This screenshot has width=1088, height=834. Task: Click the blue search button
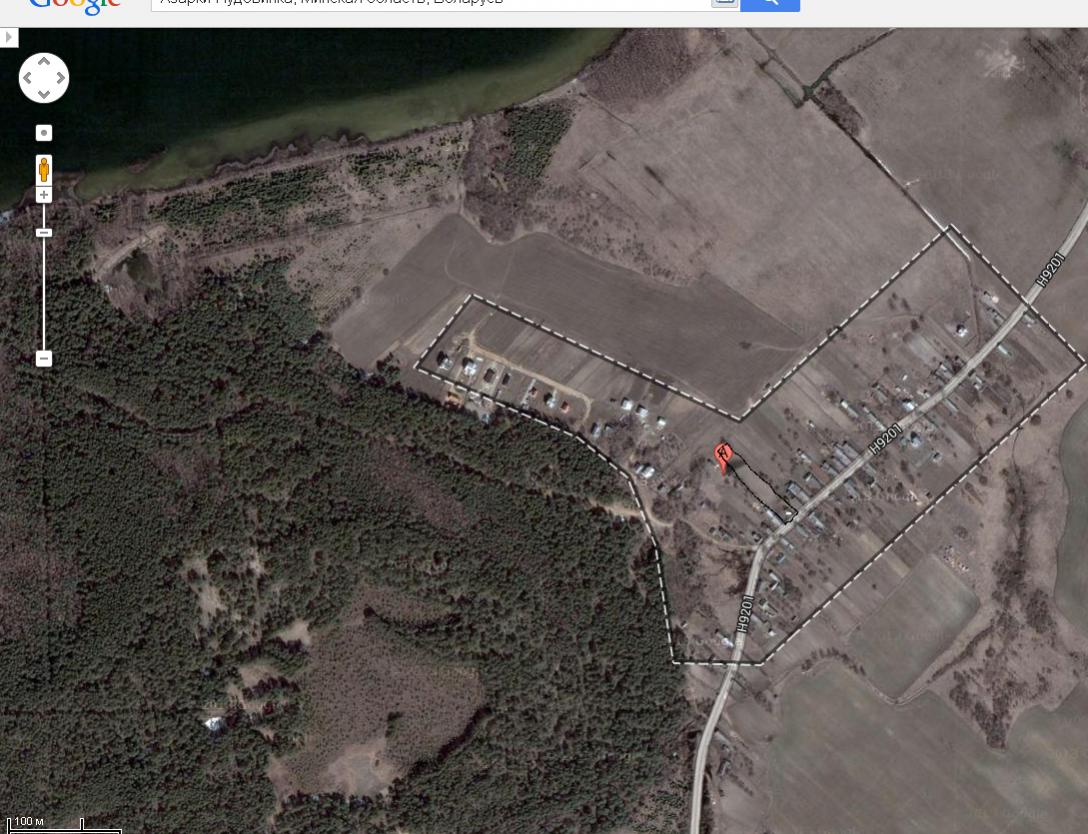click(x=769, y=3)
